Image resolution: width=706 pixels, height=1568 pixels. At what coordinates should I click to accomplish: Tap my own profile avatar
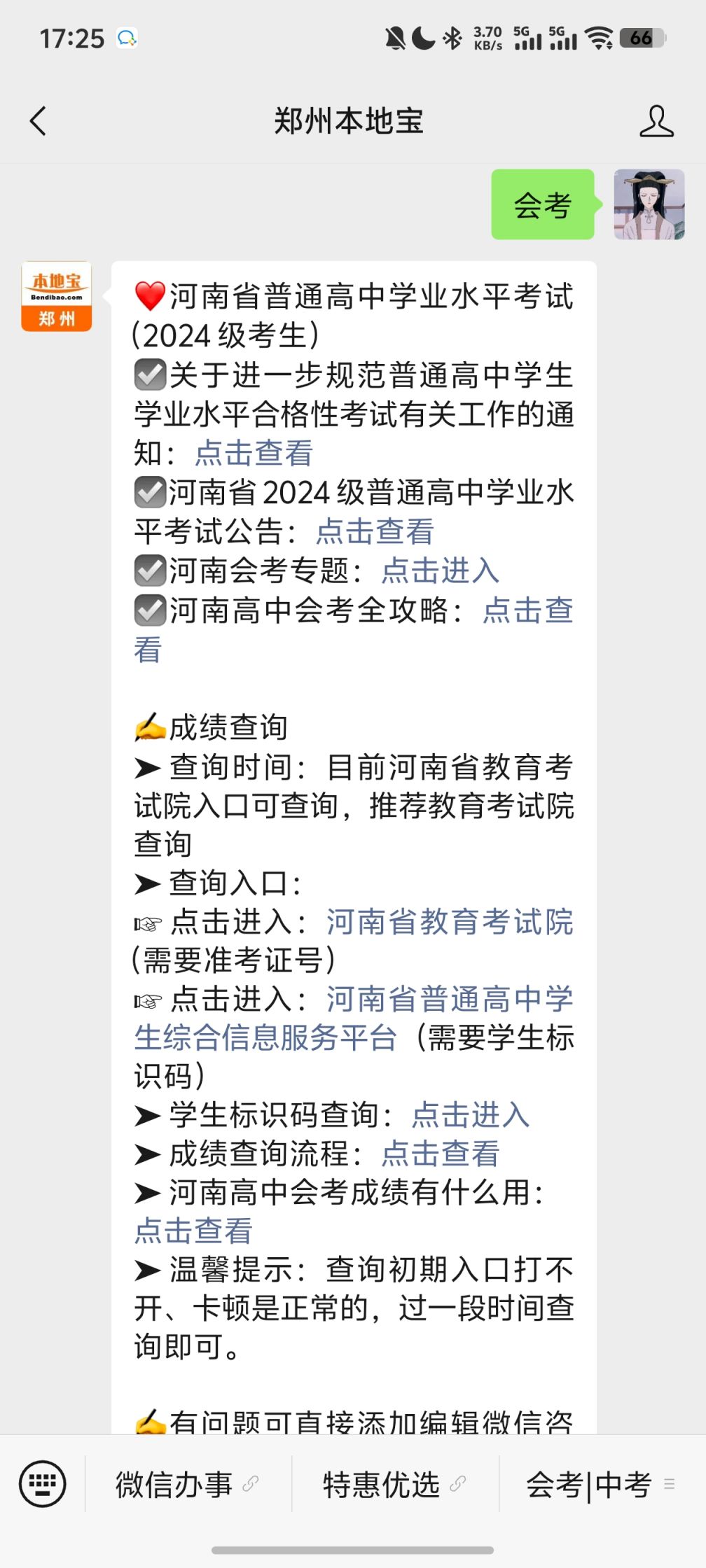[x=649, y=204]
